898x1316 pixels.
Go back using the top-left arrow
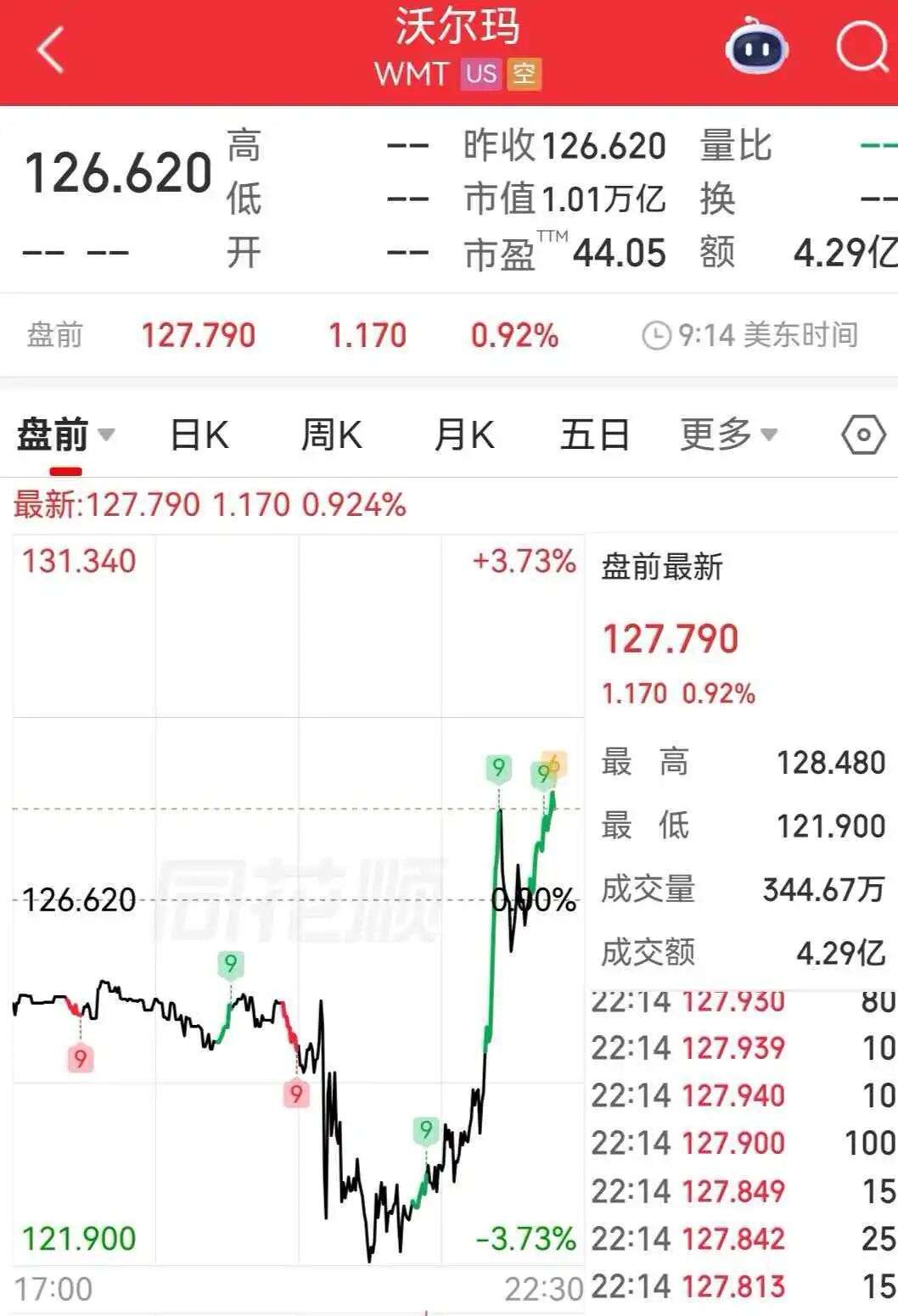coord(51,50)
